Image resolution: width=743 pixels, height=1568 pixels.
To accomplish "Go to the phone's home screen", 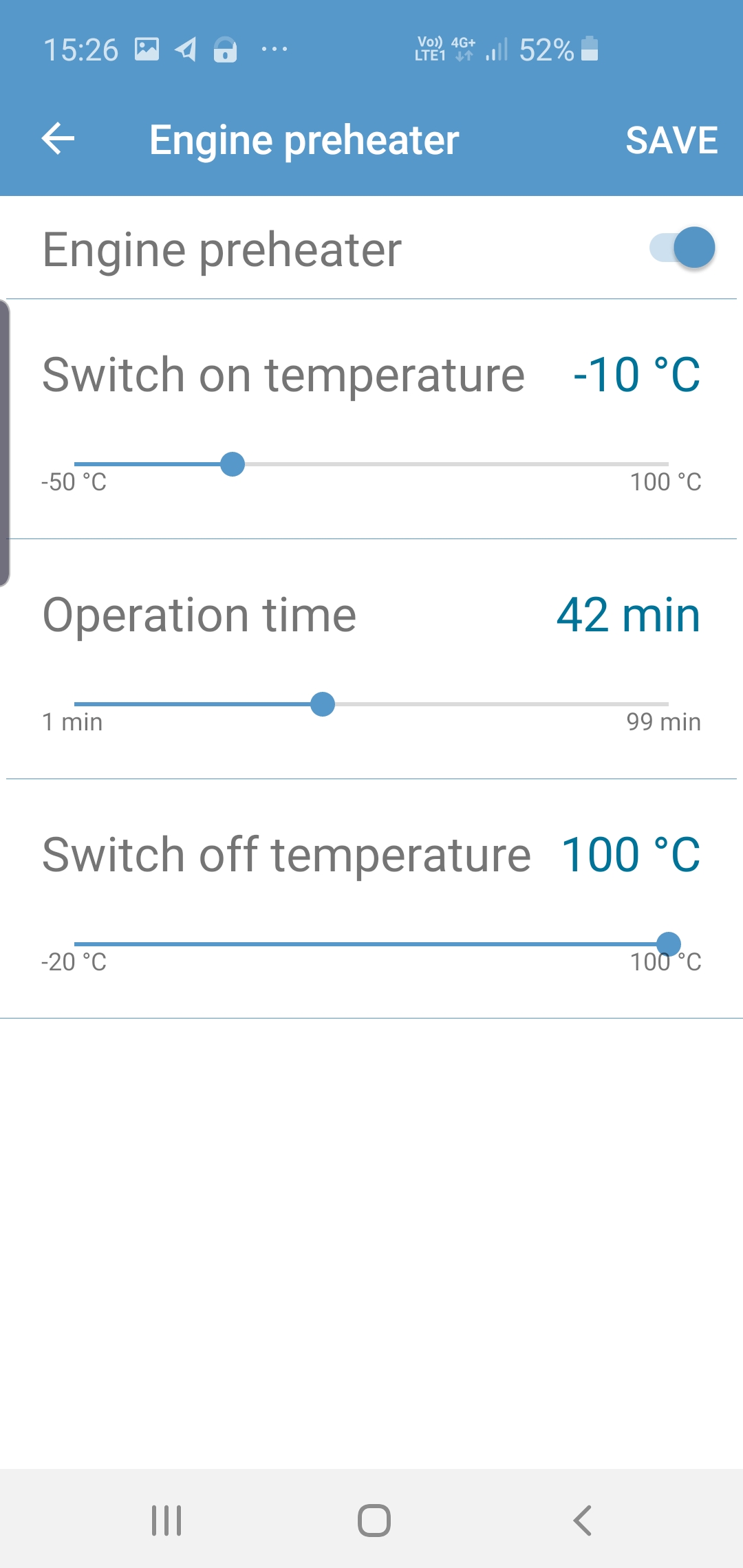I will point(374,1520).
